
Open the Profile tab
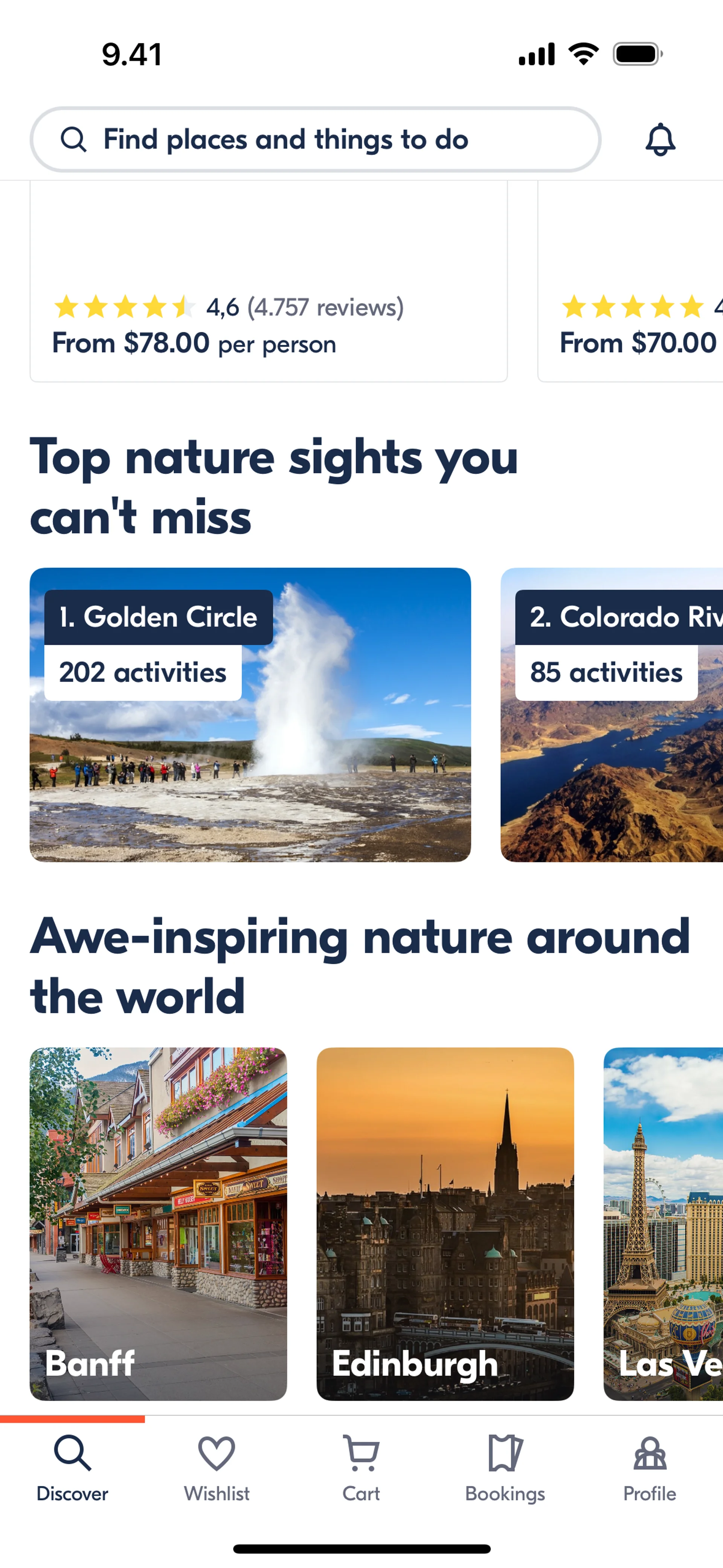coord(649,1468)
